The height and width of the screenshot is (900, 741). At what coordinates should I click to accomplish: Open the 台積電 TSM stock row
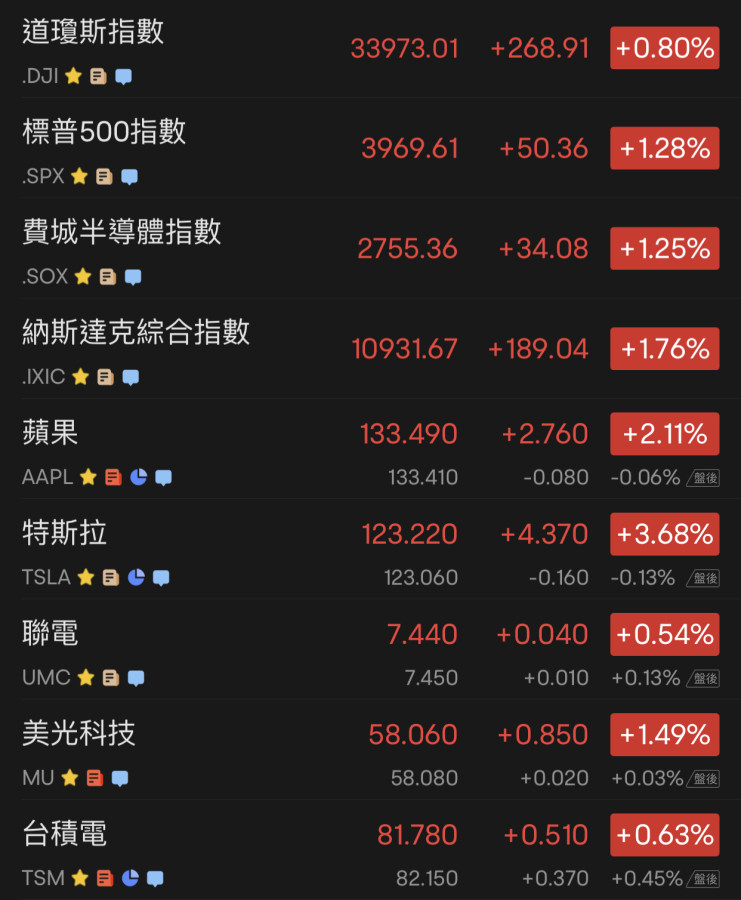click(64, 834)
